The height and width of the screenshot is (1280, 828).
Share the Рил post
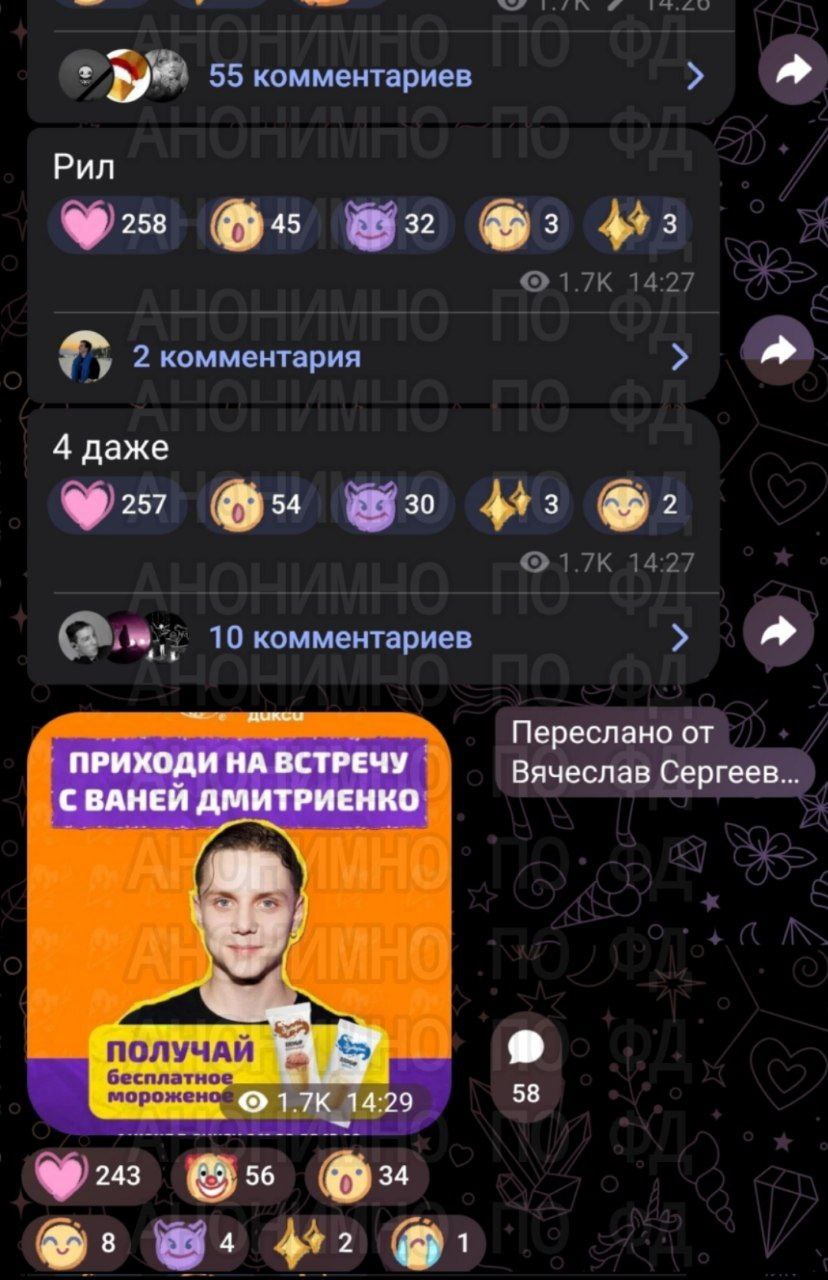click(x=778, y=351)
